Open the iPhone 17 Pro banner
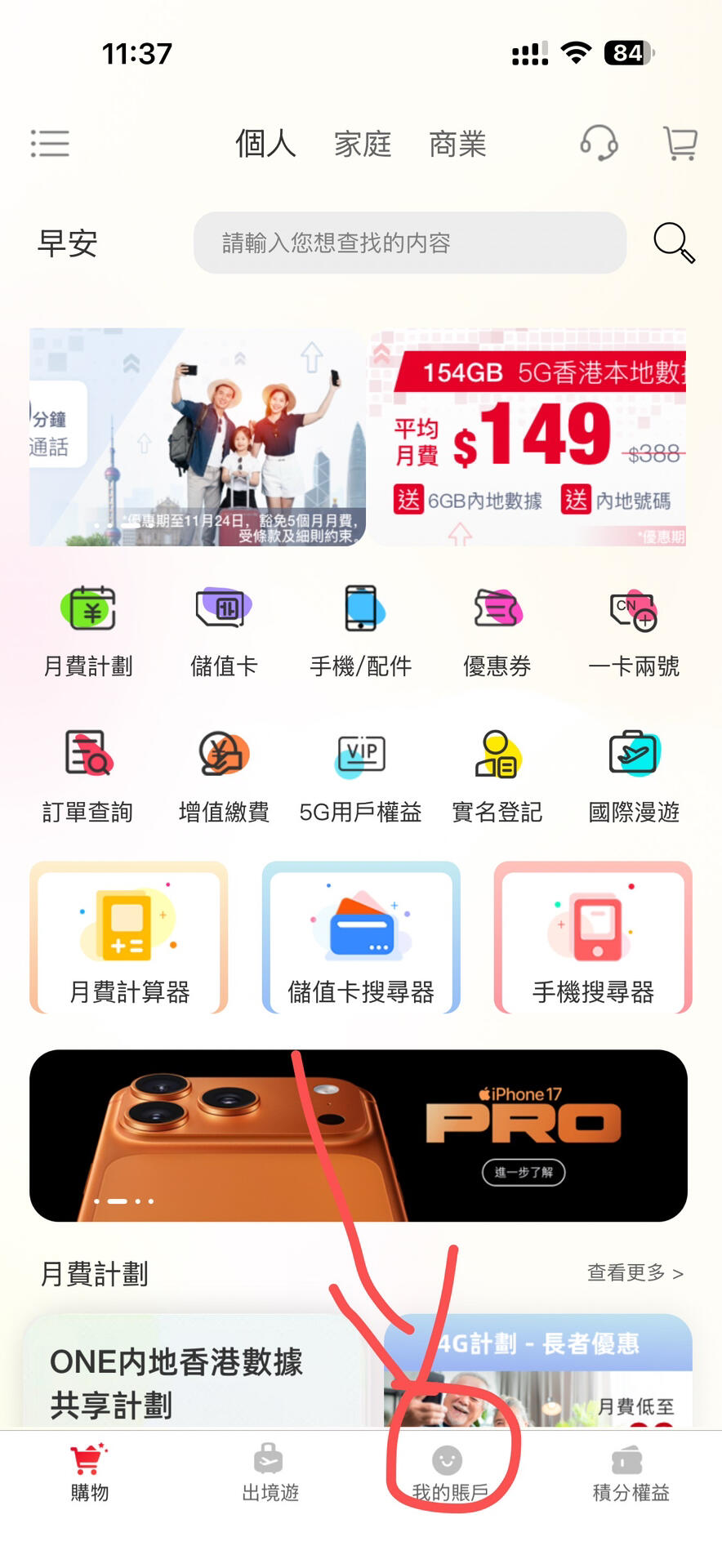This screenshot has height=1568, width=722. coord(359,1135)
